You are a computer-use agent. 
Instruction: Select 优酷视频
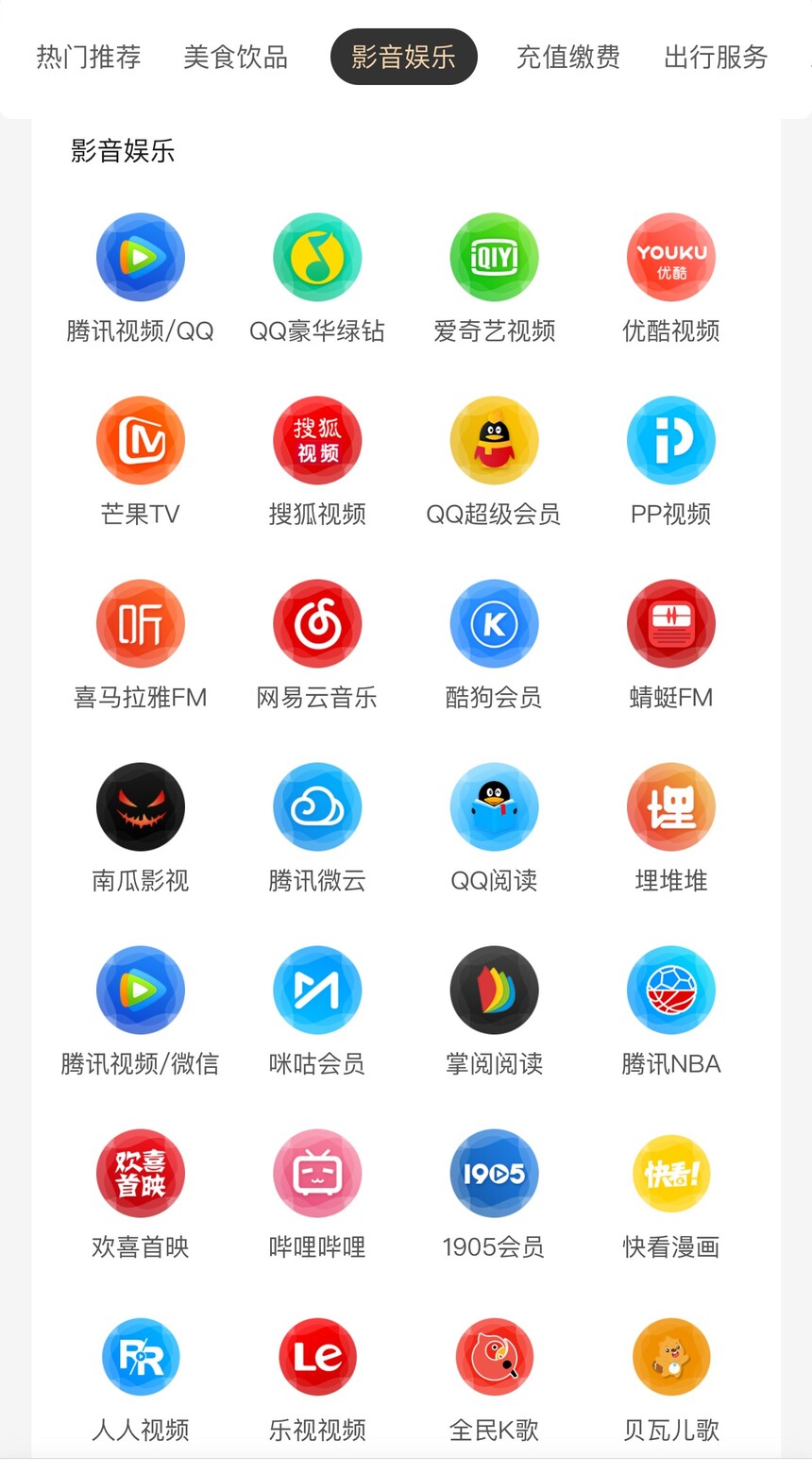coord(670,258)
